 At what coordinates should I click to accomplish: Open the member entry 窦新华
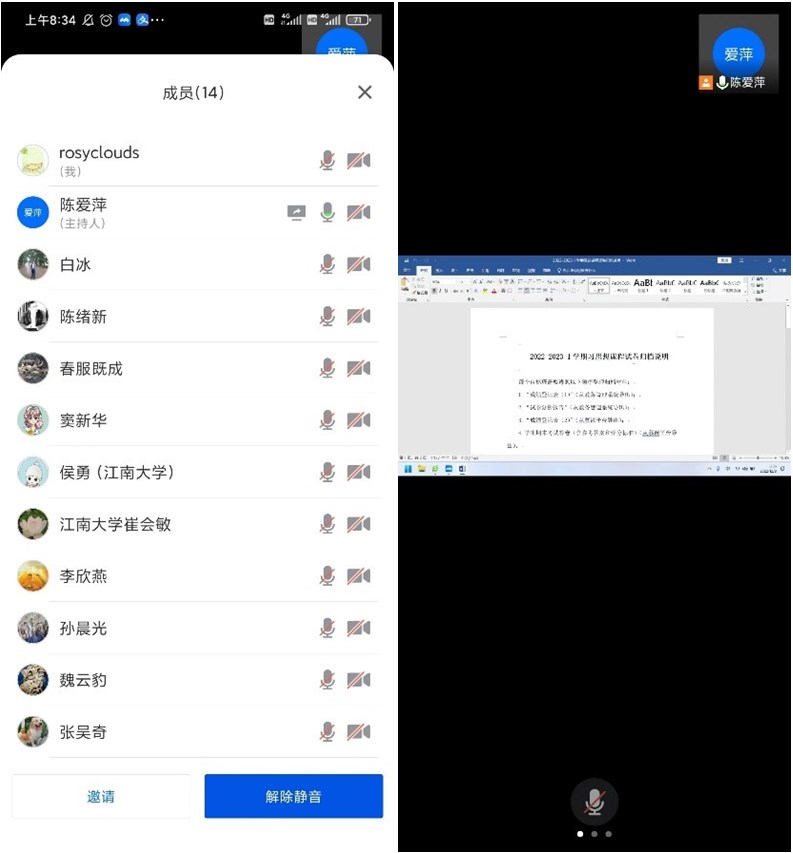coord(150,420)
